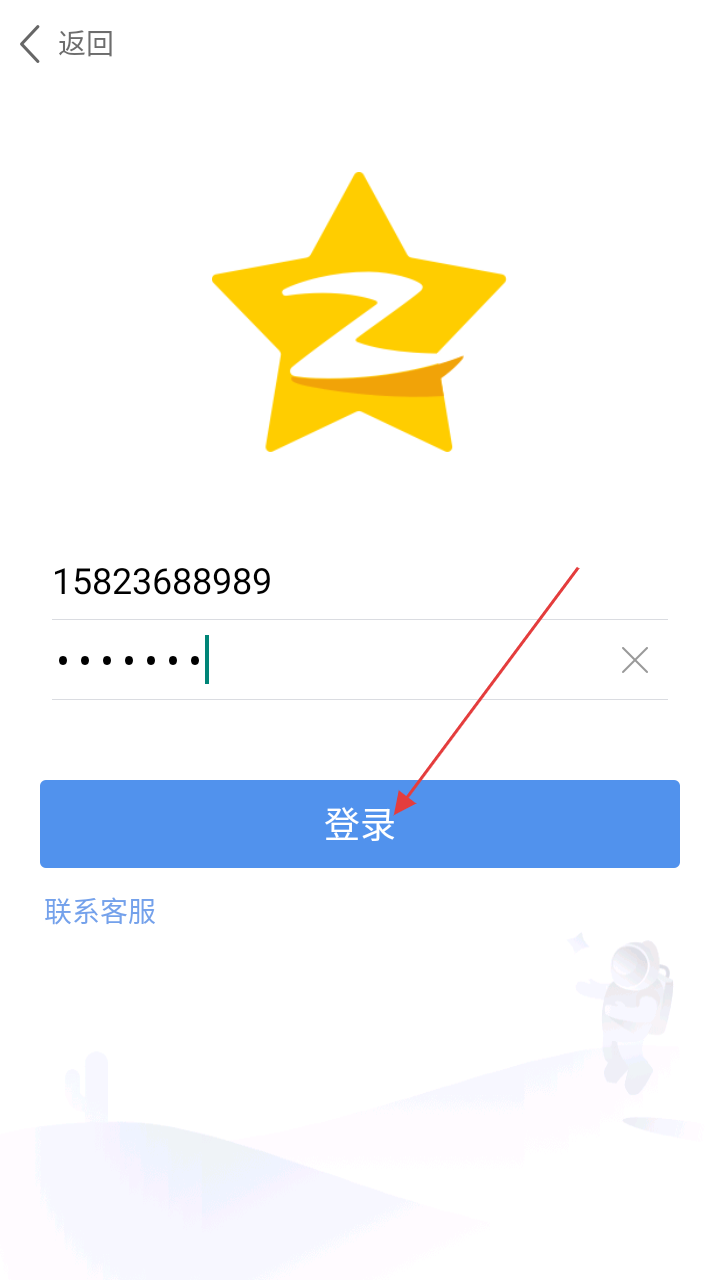The width and height of the screenshot is (720, 1280).
Task: Tap the blue 登录 button
Action: (x=360, y=824)
